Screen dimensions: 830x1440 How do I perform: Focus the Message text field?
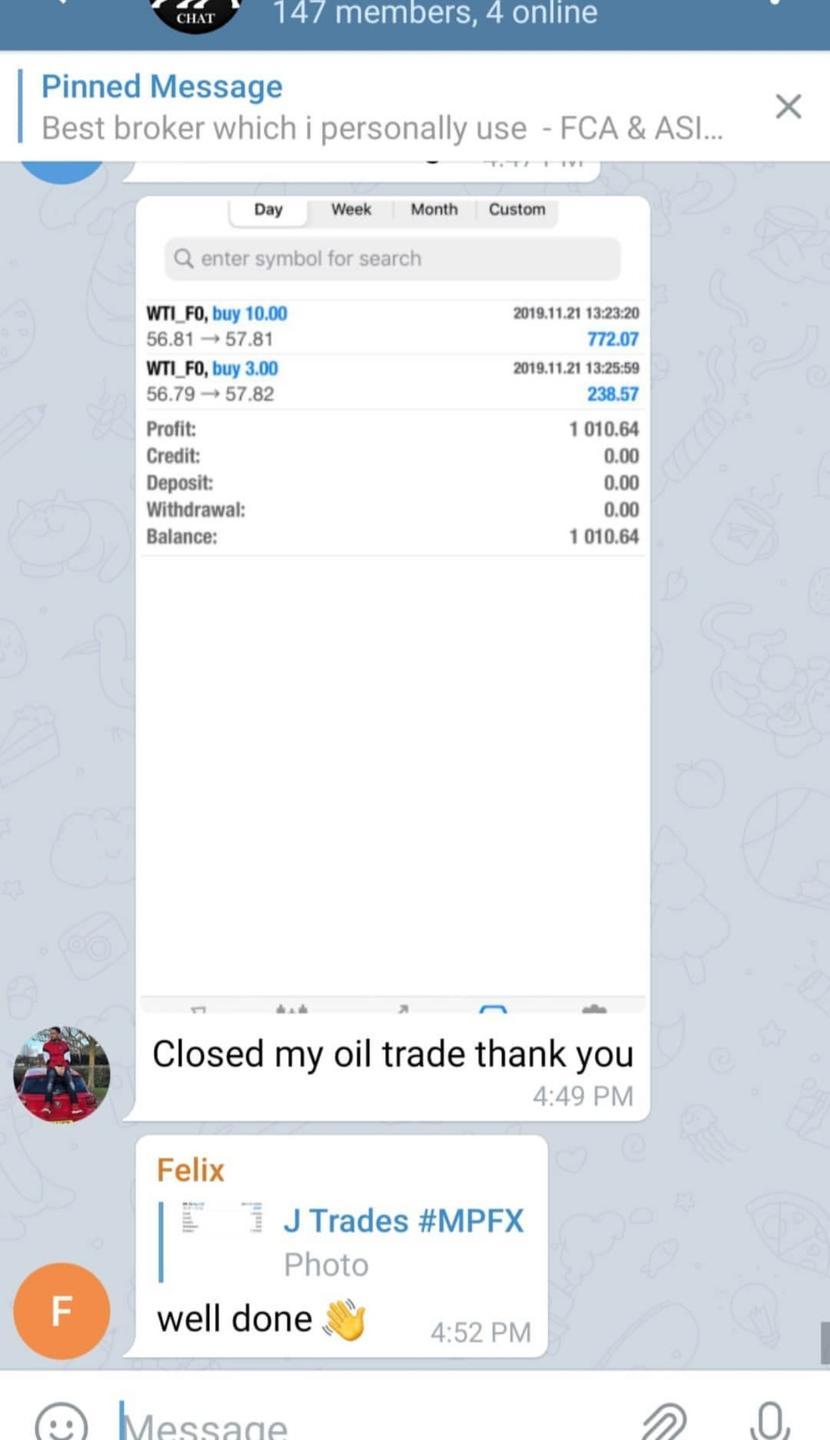tap(370, 1424)
